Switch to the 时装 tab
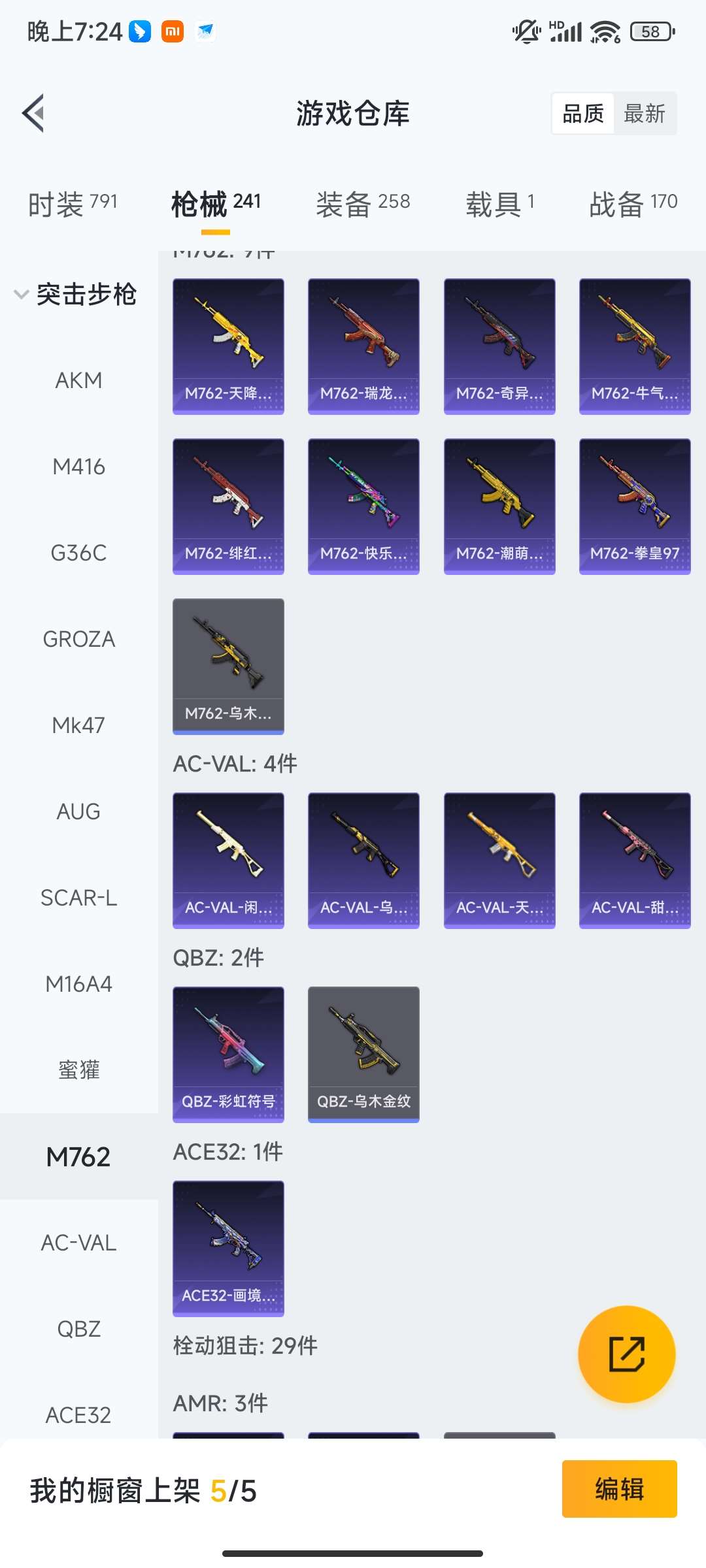The height and width of the screenshot is (1568, 706). point(73,203)
